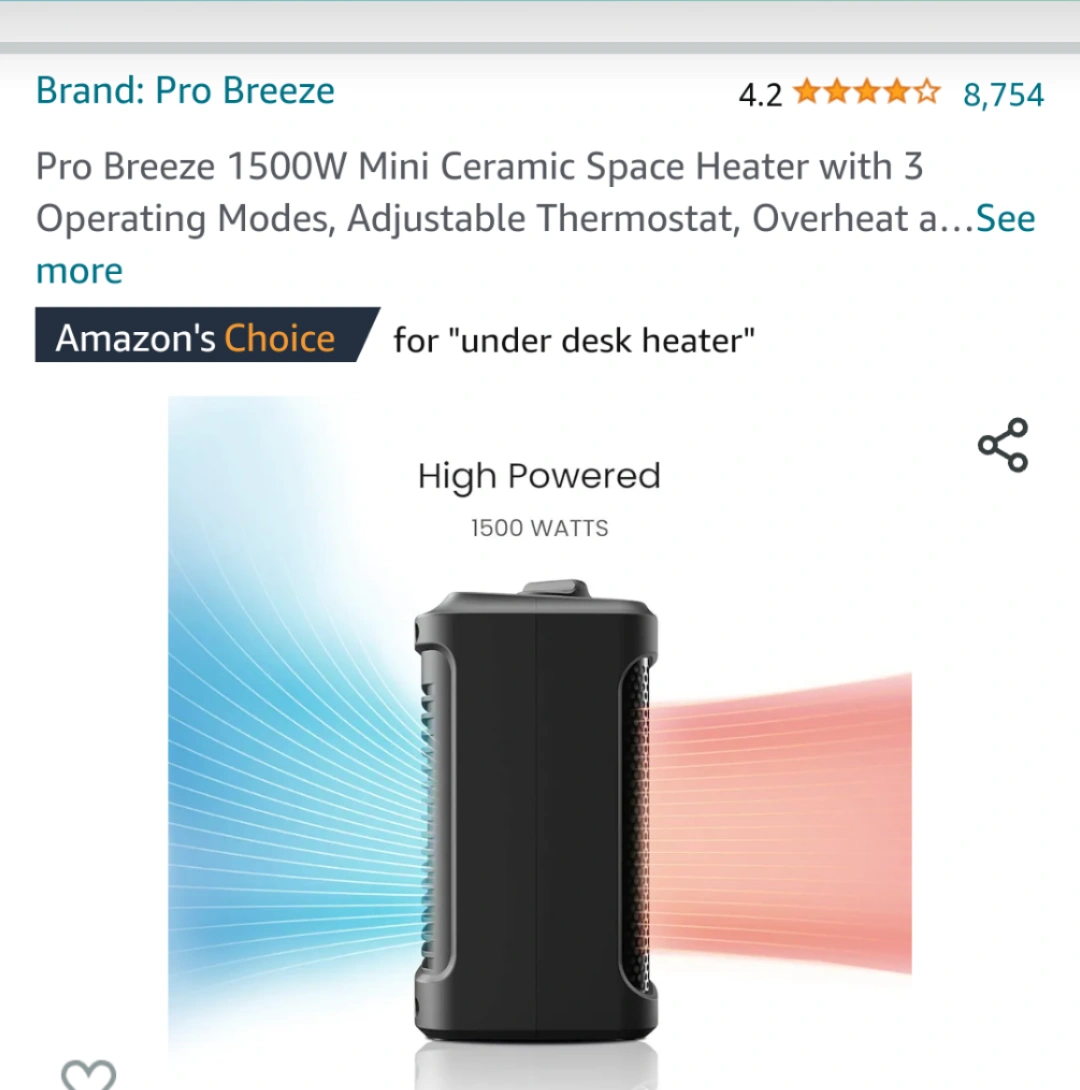This screenshot has width=1080, height=1090.
Task: View the 8,754 customer ratings
Action: point(1003,95)
